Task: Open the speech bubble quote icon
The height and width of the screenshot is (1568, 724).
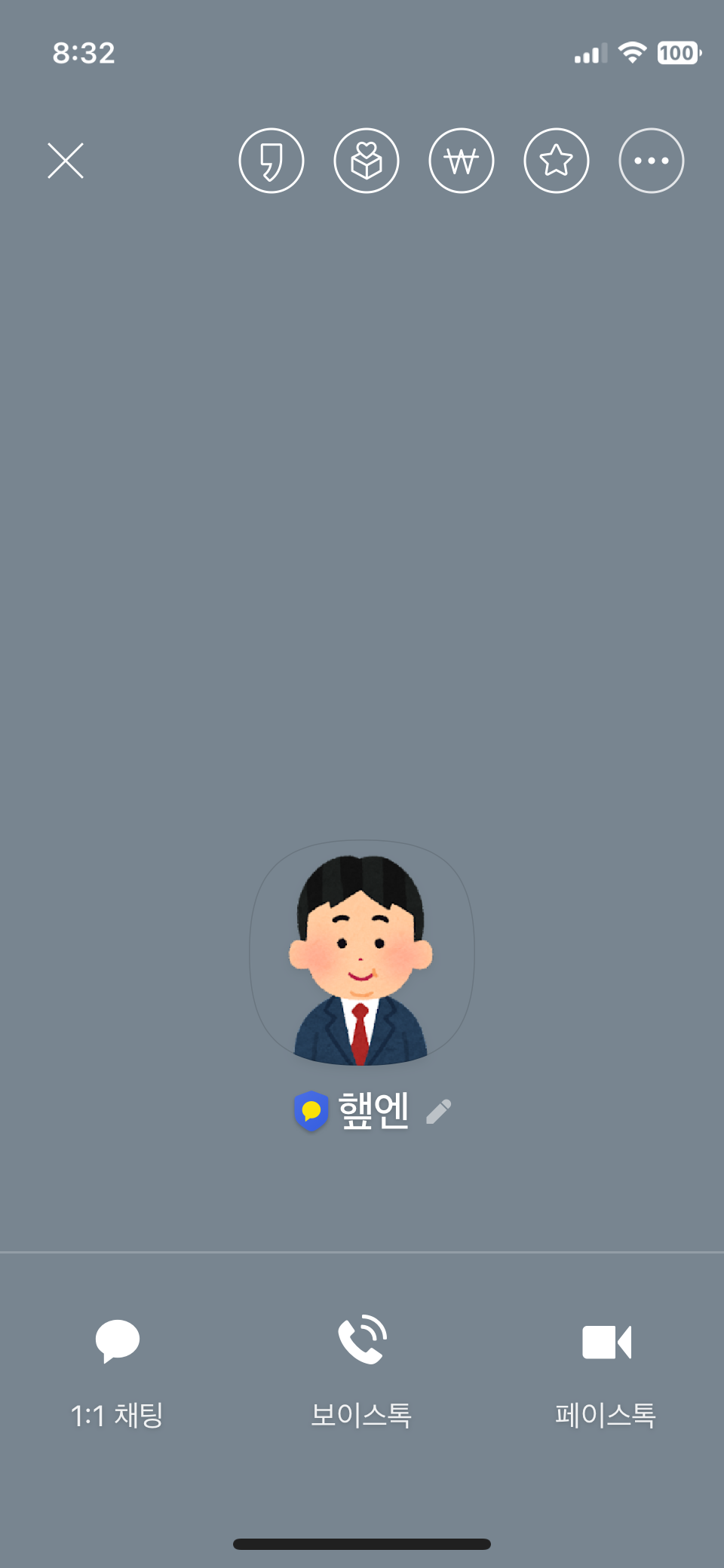Action: click(271, 161)
